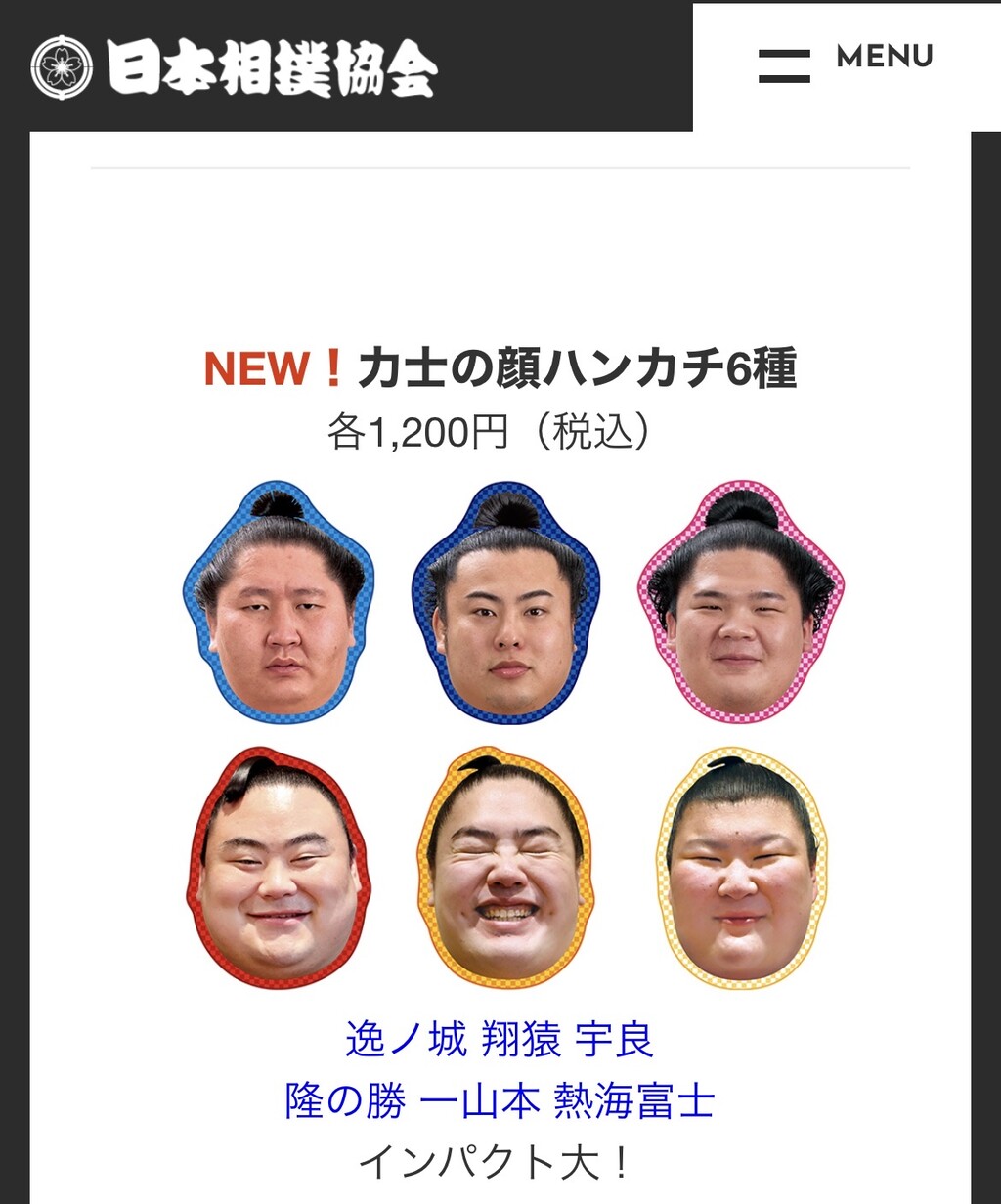Open the 宇良 link

(615, 1040)
